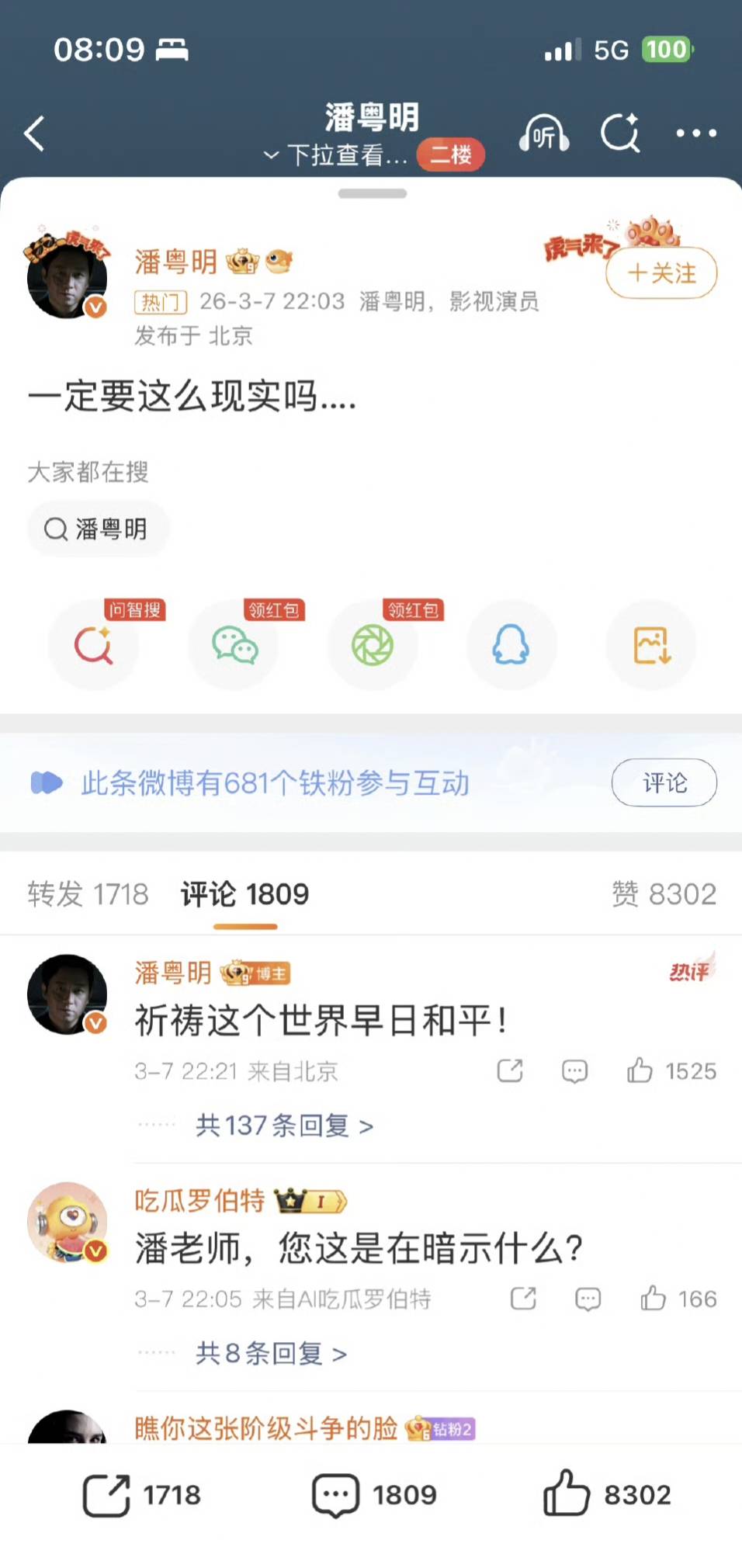Ask 智搜 about this post
The height and width of the screenshot is (1568, 742).
click(x=94, y=645)
